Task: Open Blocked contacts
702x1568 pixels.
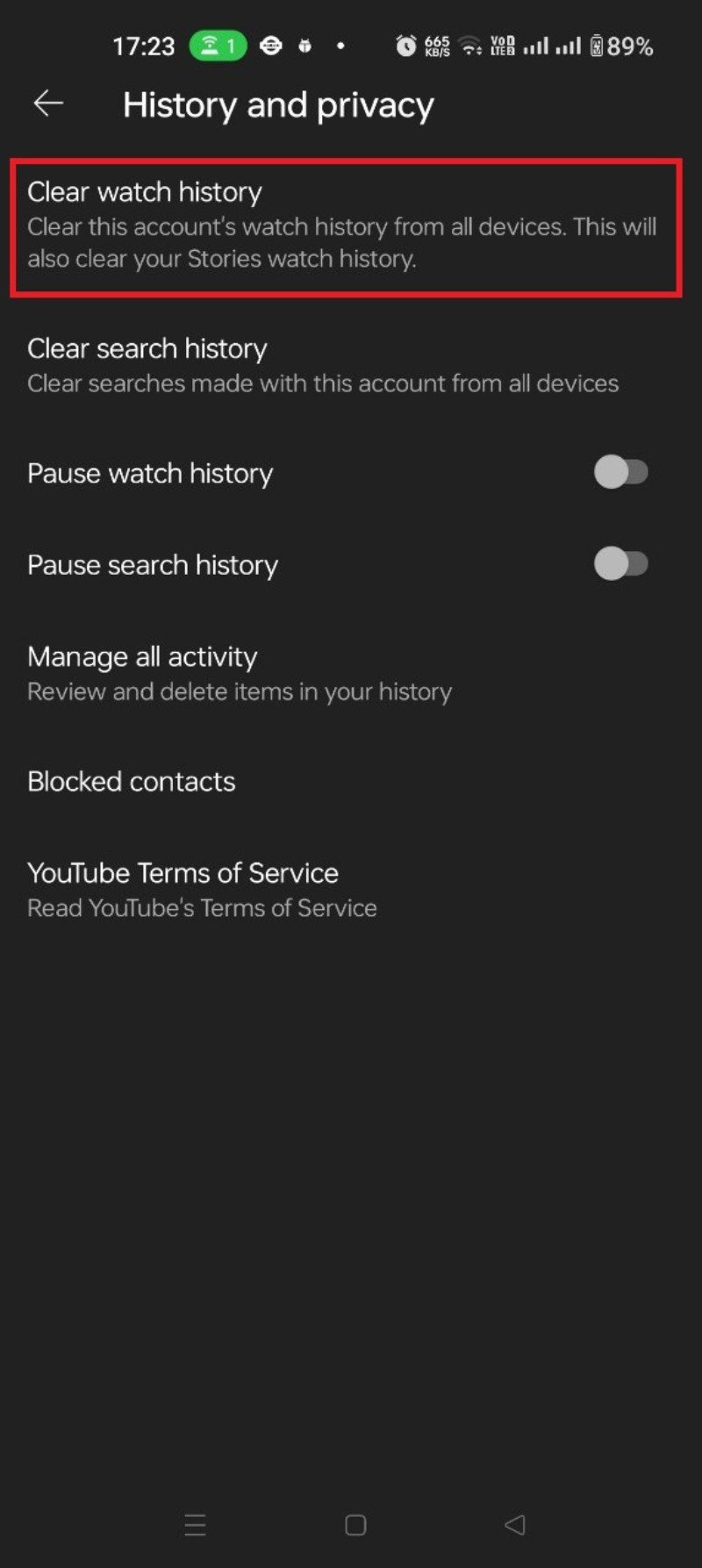Action: (132, 781)
